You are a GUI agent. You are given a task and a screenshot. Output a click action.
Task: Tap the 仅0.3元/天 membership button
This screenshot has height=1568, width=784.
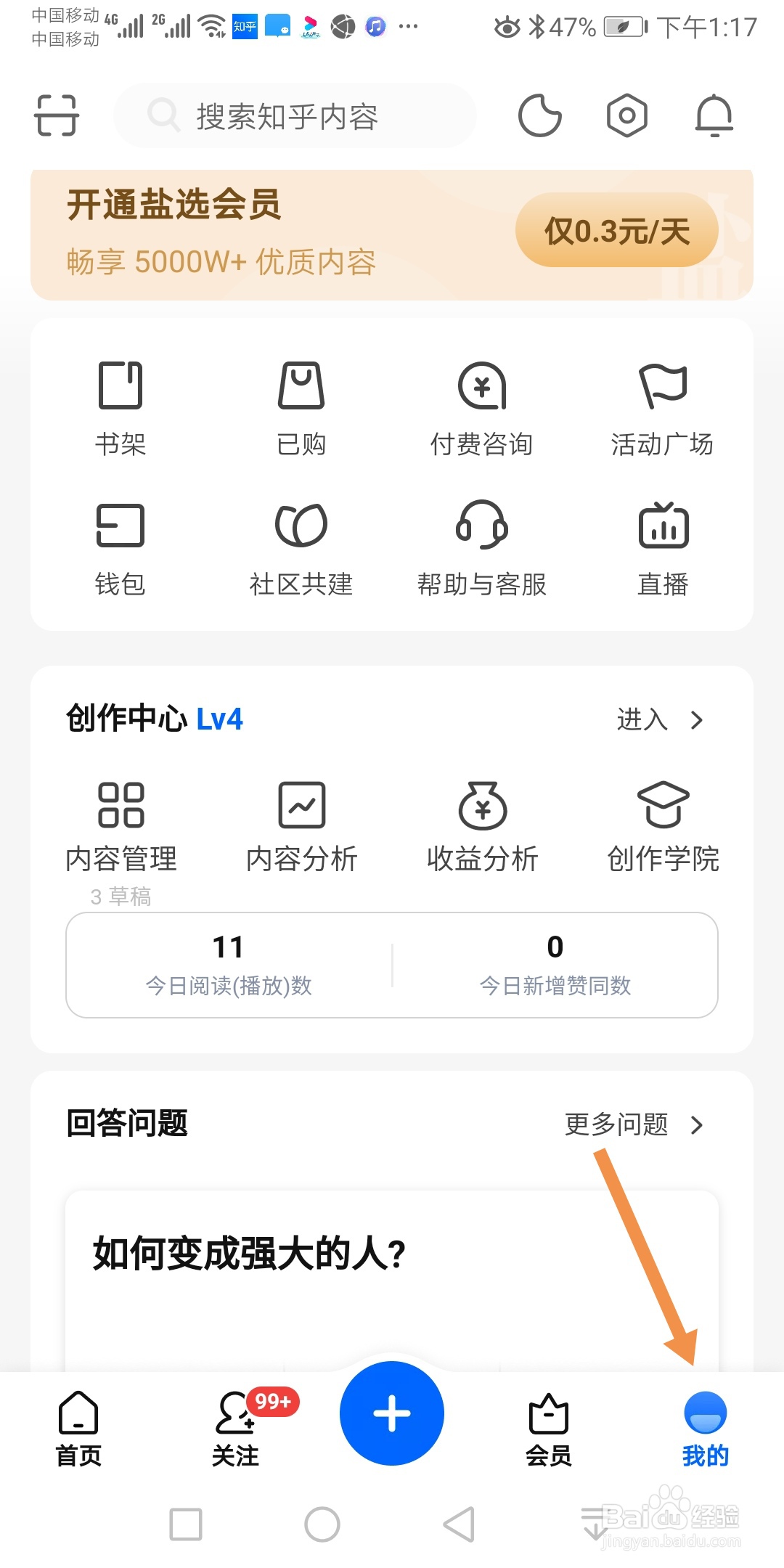pos(617,231)
